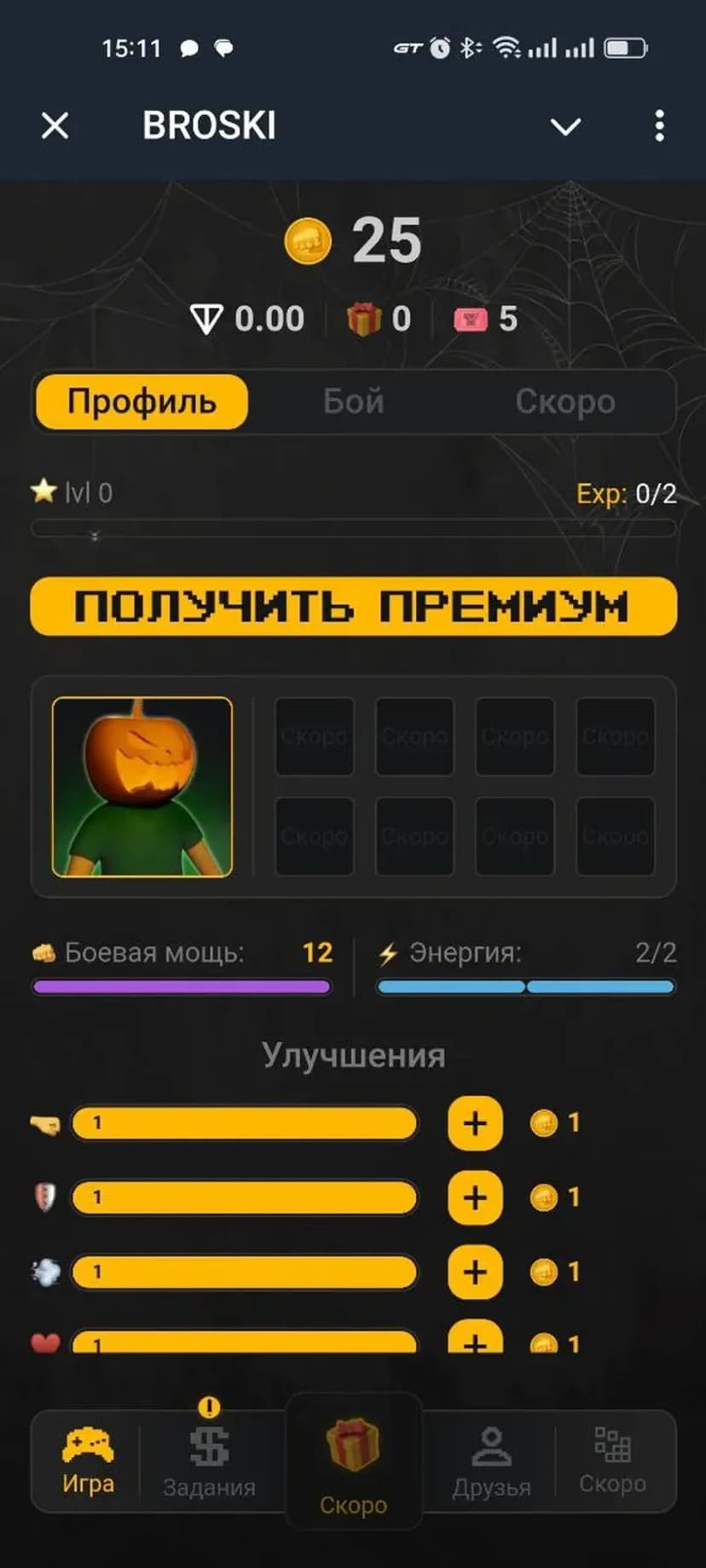Upgrade the wind speed stat with plus
Screen dimensions: 706x1568
[475, 1271]
